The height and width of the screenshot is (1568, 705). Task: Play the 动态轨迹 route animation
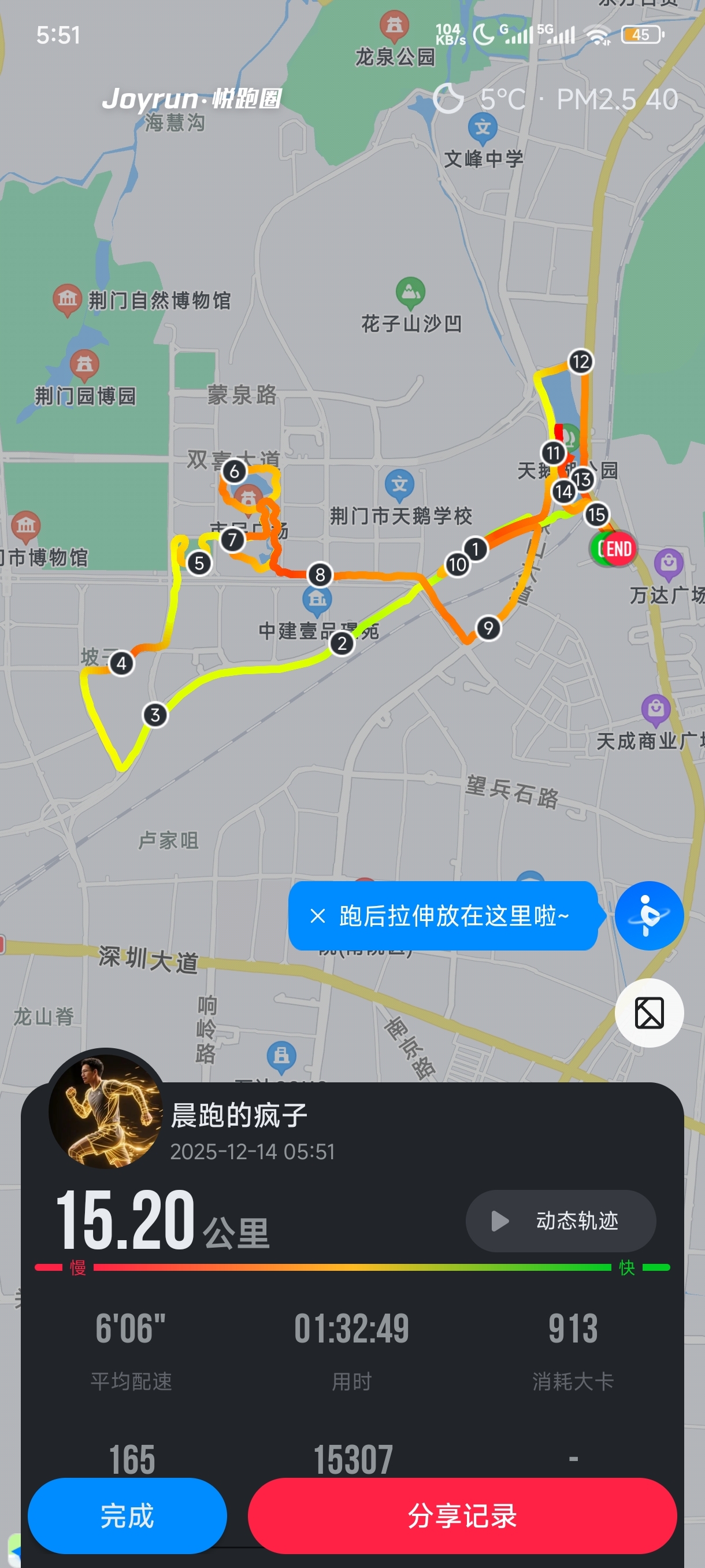pos(560,1221)
